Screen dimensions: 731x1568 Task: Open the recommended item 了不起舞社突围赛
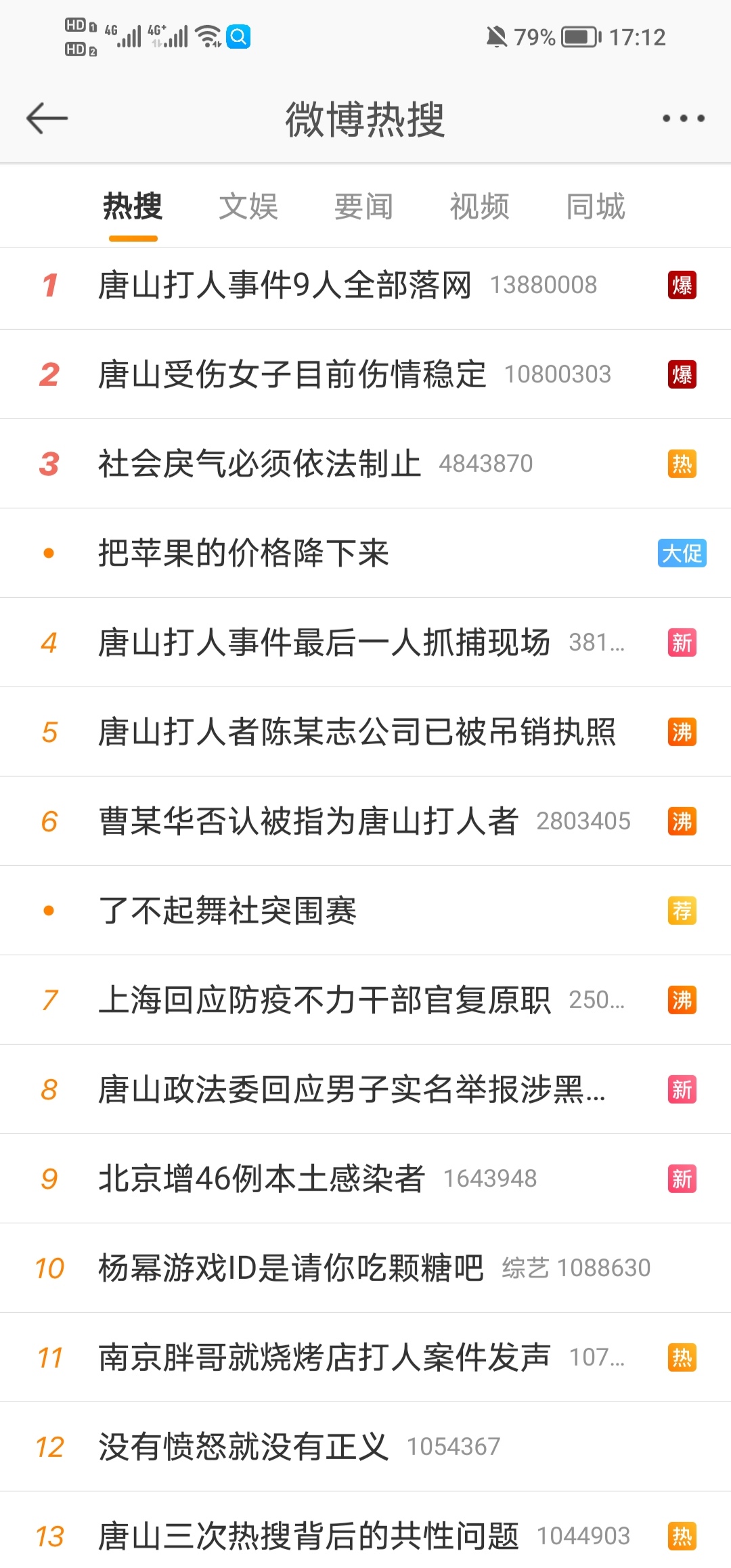pyautogui.click(x=227, y=911)
